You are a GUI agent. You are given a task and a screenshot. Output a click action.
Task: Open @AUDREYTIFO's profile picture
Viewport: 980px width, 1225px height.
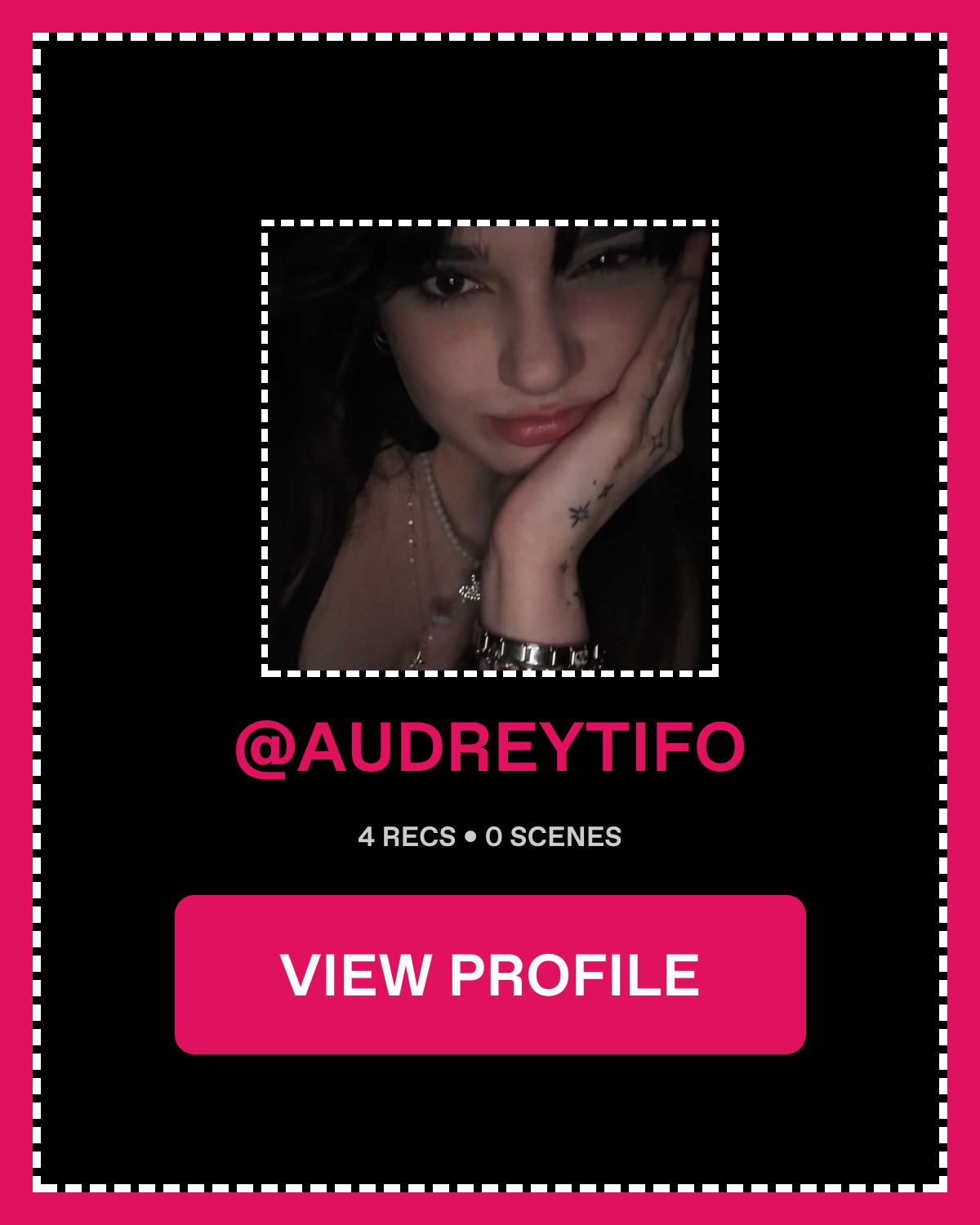[490, 448]
